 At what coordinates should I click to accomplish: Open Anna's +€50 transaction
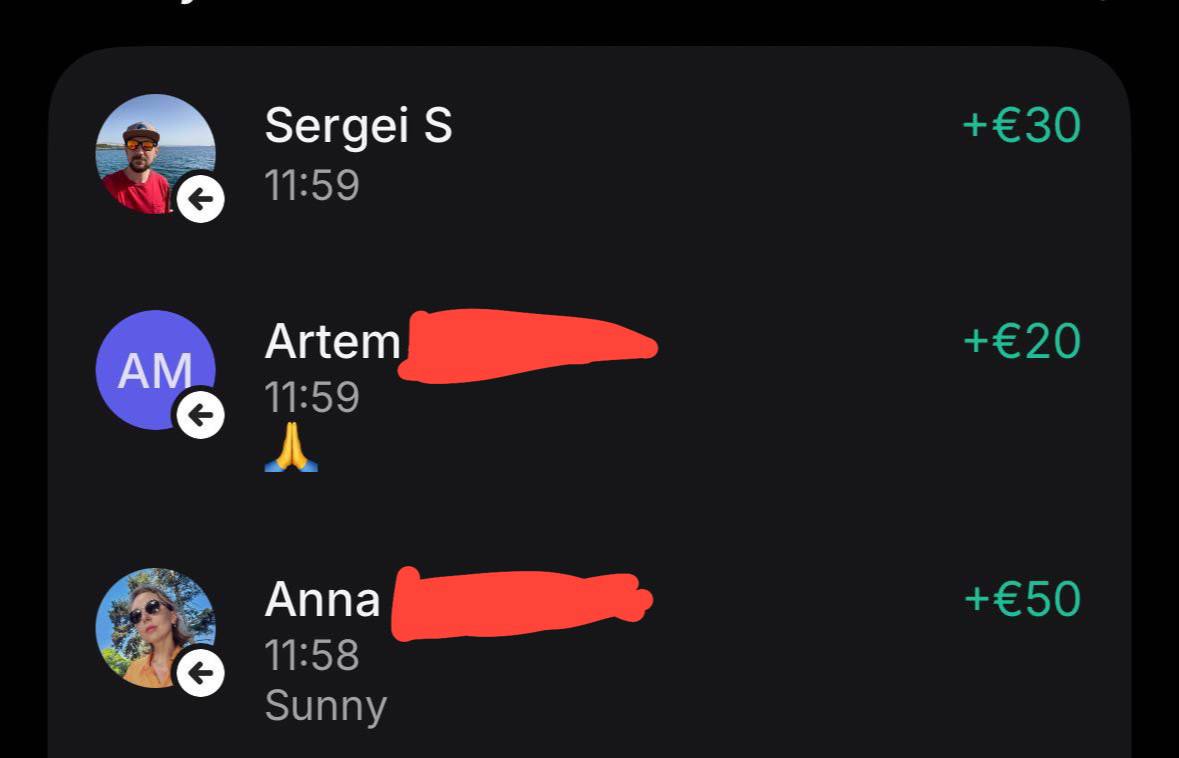[588, 628]
